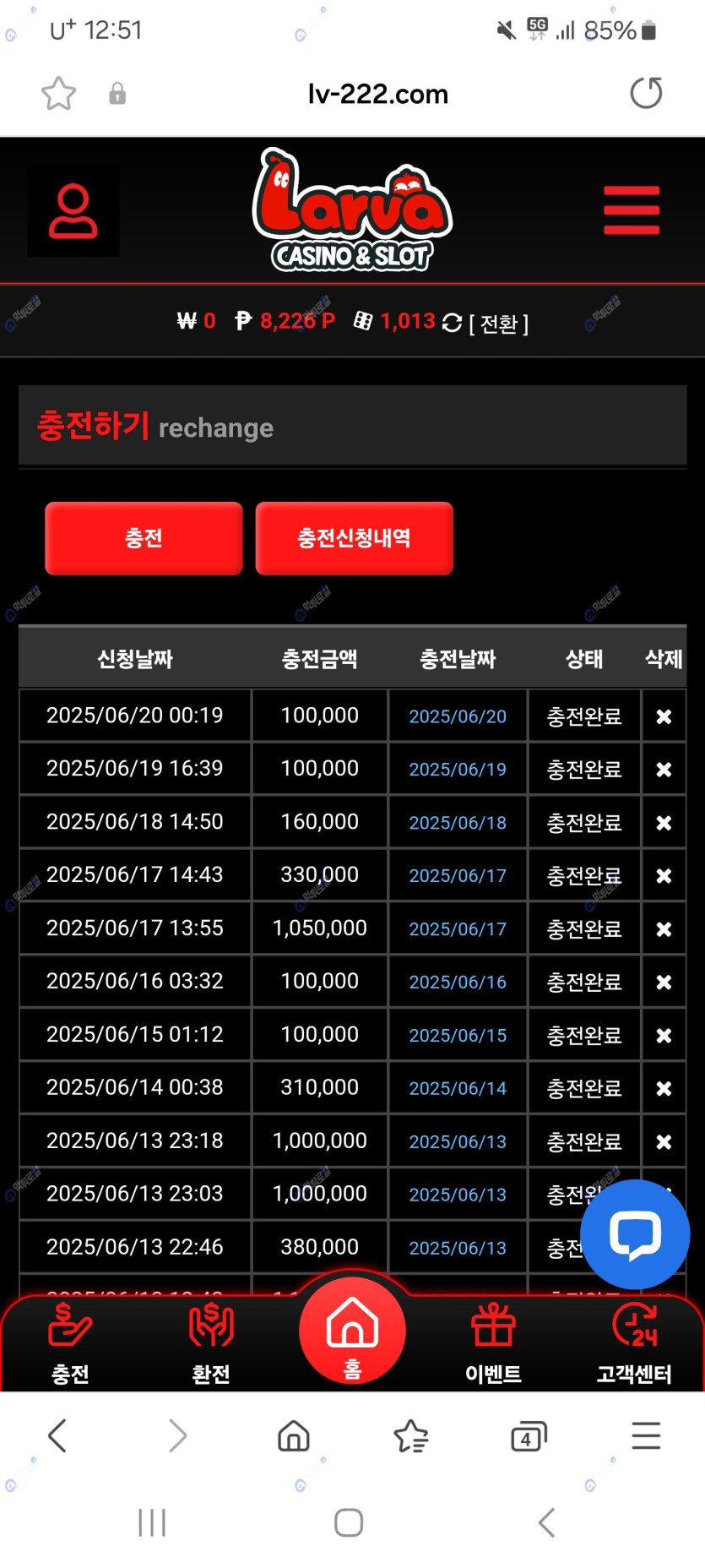Remove the 2025/06/14 00:38 row

click(664, 1089)
